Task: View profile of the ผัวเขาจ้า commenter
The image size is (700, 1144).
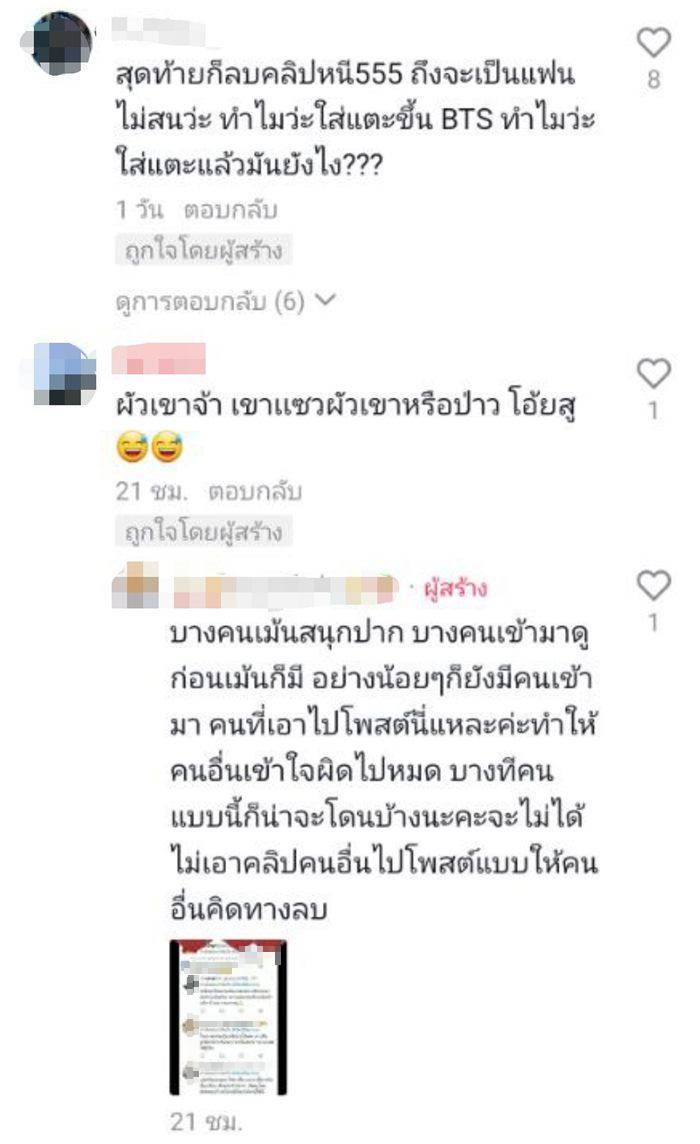Action: [63, 374]
